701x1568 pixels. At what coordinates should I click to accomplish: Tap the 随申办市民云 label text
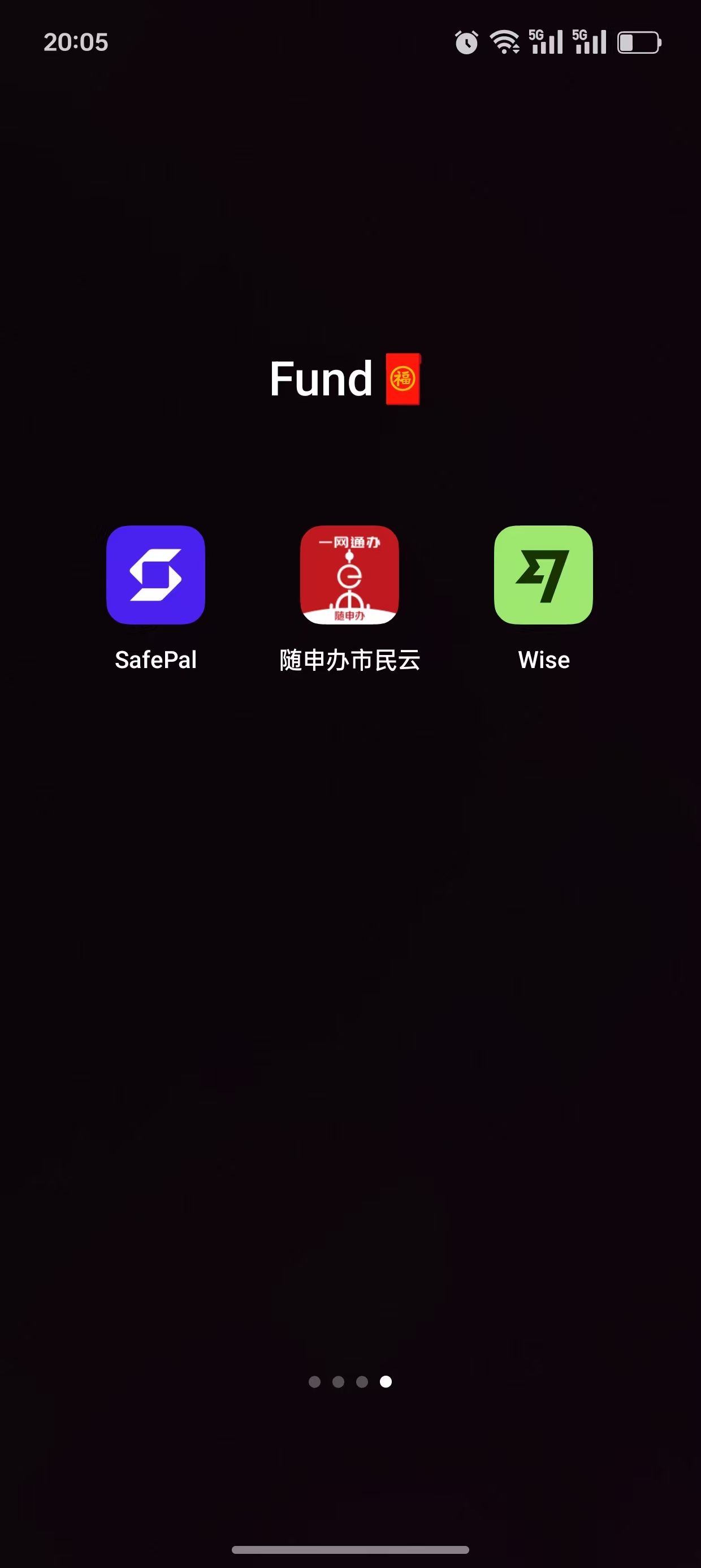point(350,660)
